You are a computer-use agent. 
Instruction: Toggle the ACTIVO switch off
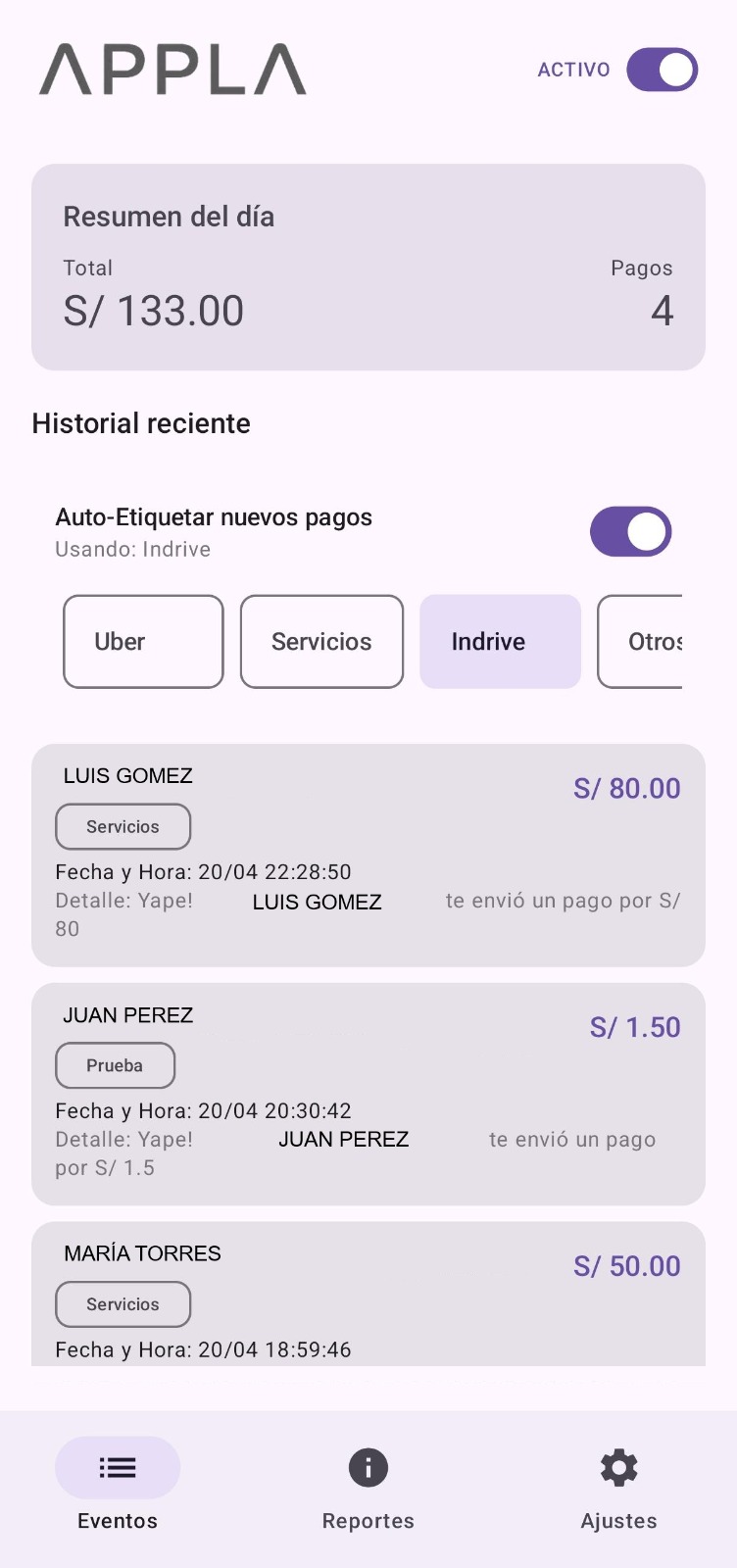[x=661, y=69]
